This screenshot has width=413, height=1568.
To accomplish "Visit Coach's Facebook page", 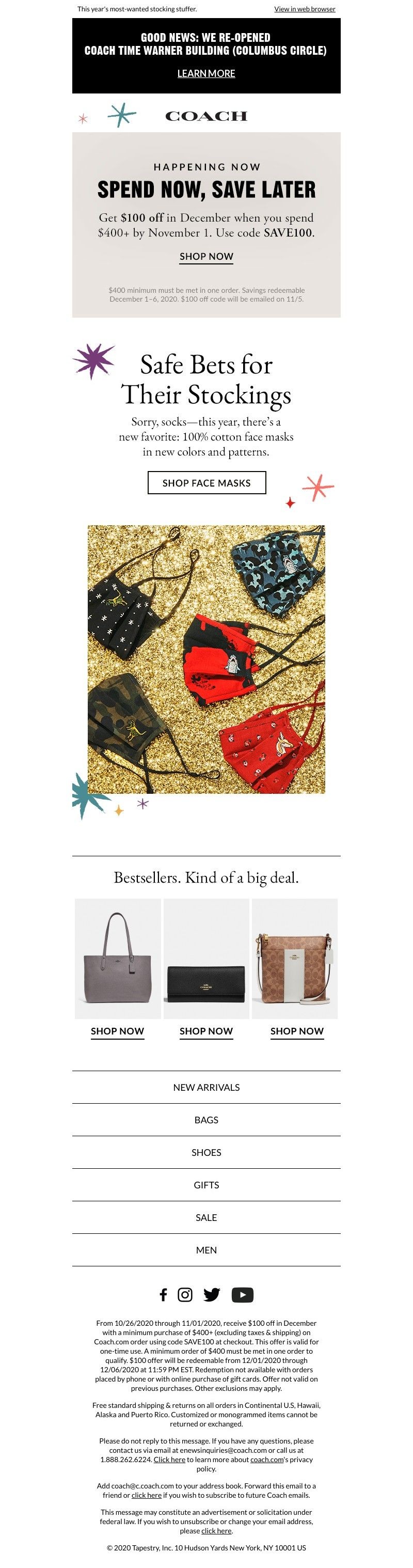I will tap(163, 1295).
